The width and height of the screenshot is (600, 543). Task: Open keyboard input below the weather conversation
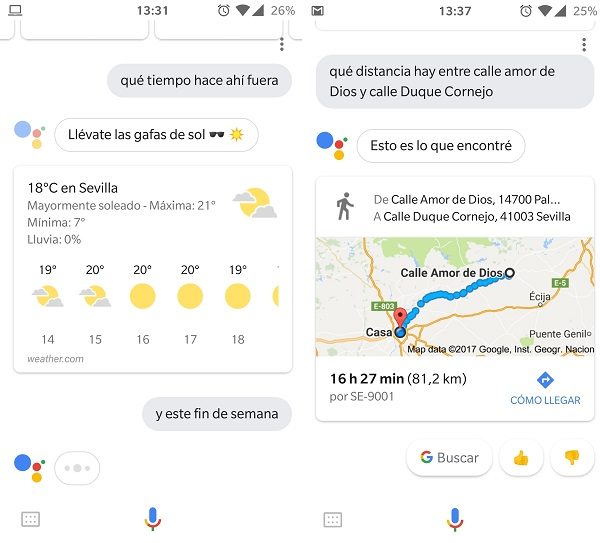click(x=30, y=519)
